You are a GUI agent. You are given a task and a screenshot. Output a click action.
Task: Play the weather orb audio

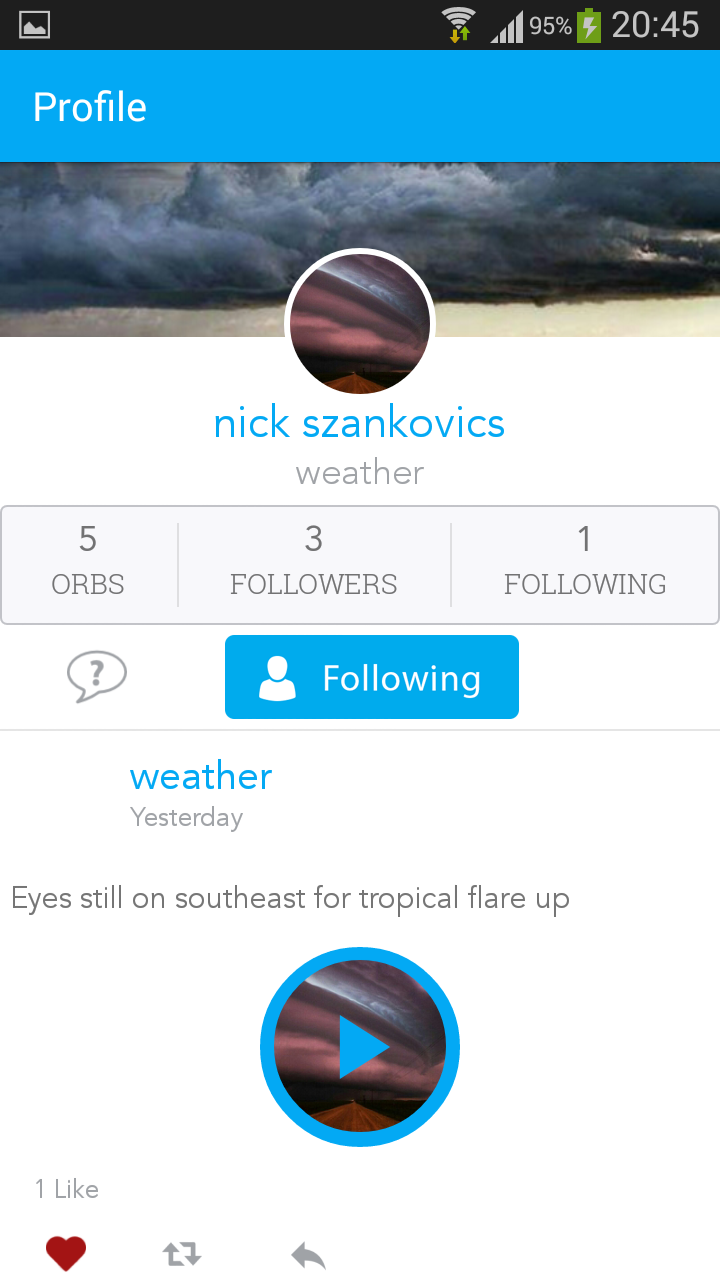360,1047
